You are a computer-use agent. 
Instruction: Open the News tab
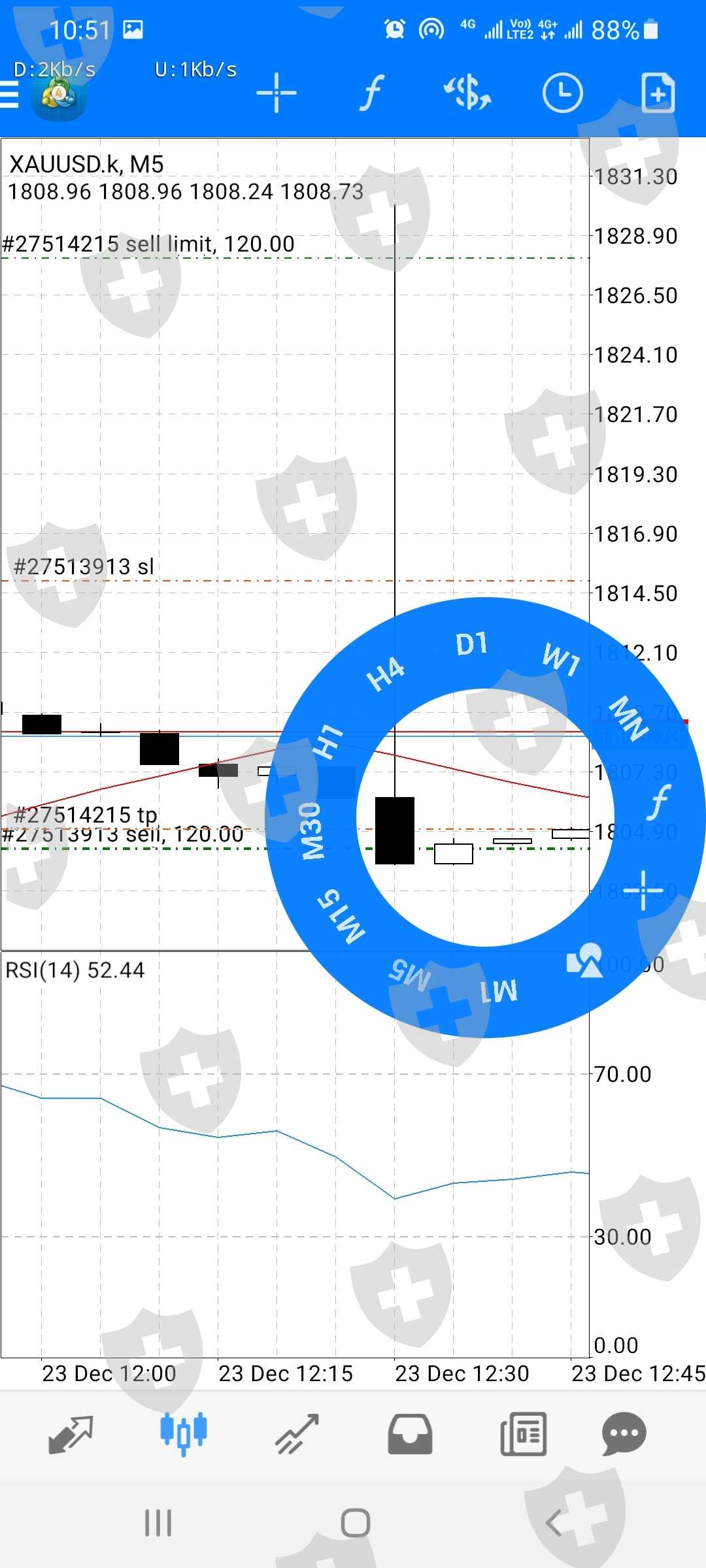(524, 1435)
